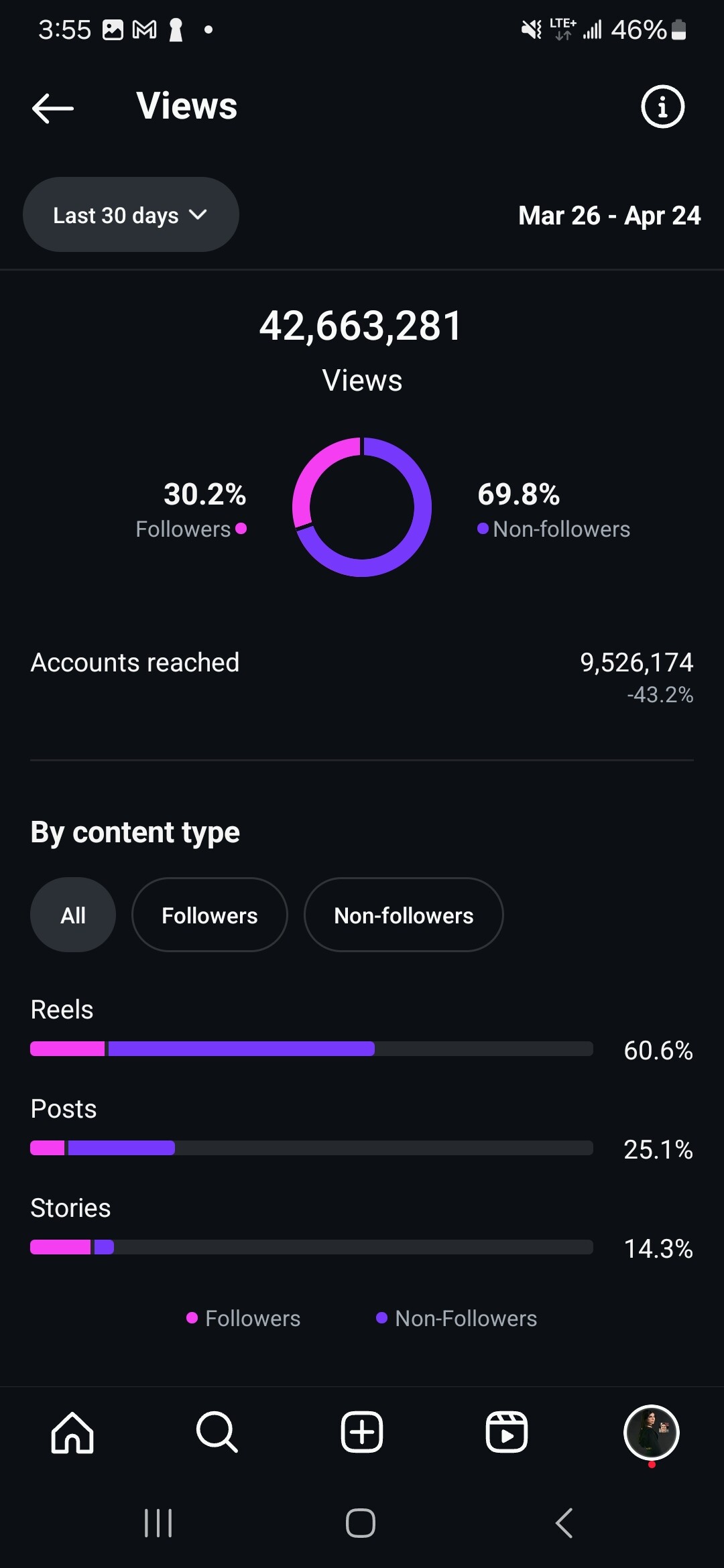Open the Accounts reached row
This screenshot has height=1568, width=724.
362,677
